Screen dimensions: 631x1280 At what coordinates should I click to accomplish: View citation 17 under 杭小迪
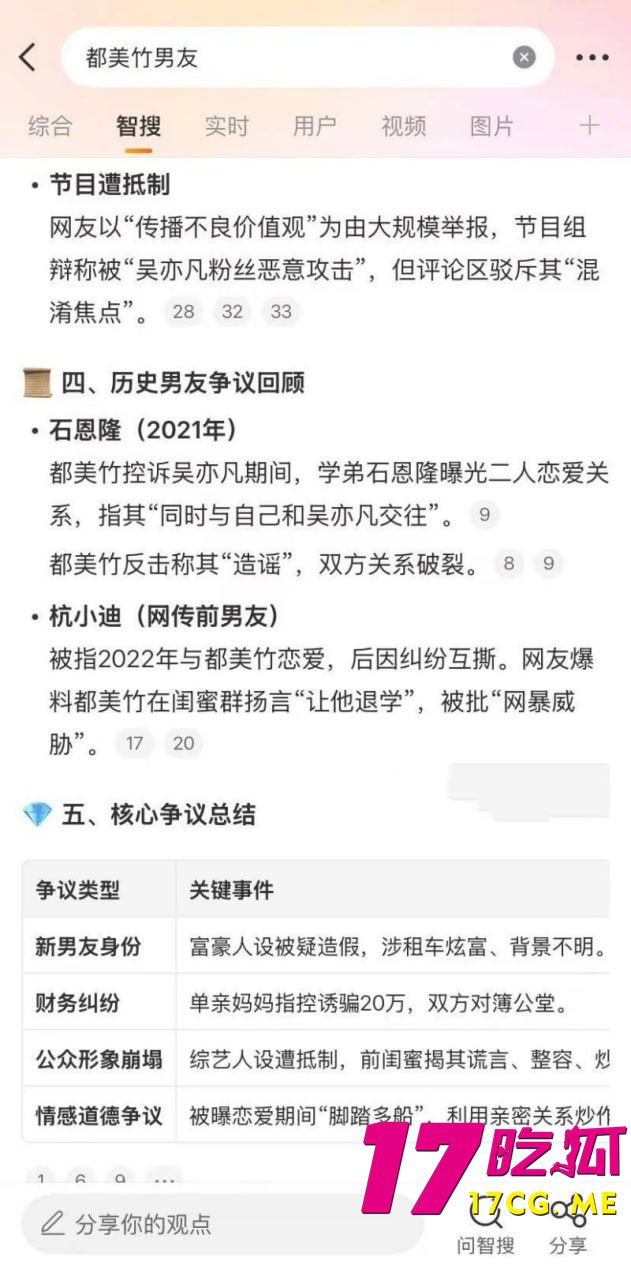tap(134, 743)
